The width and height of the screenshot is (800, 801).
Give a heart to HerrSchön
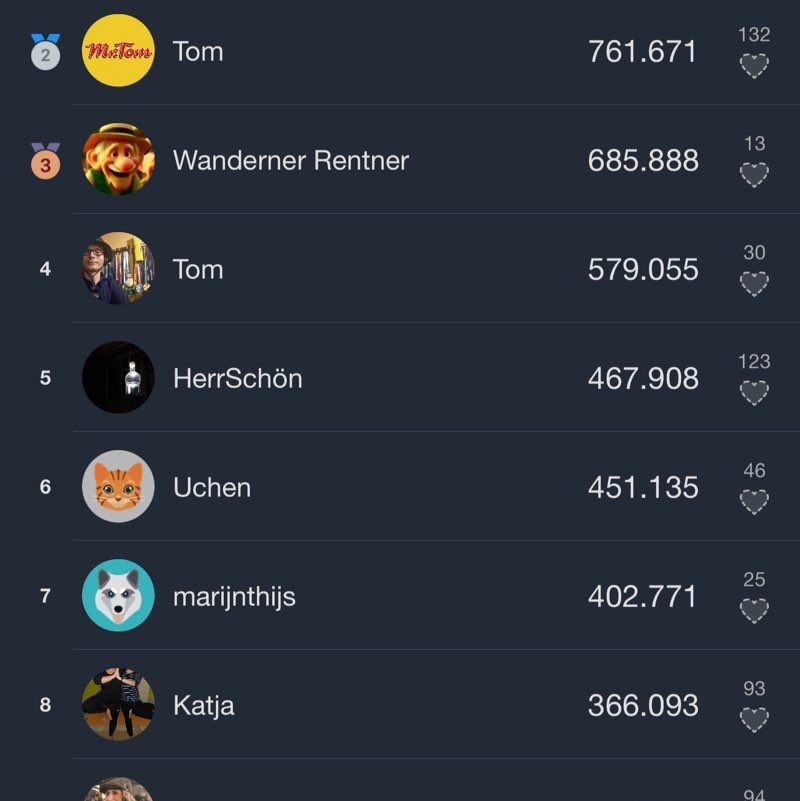tap(756, 392)
